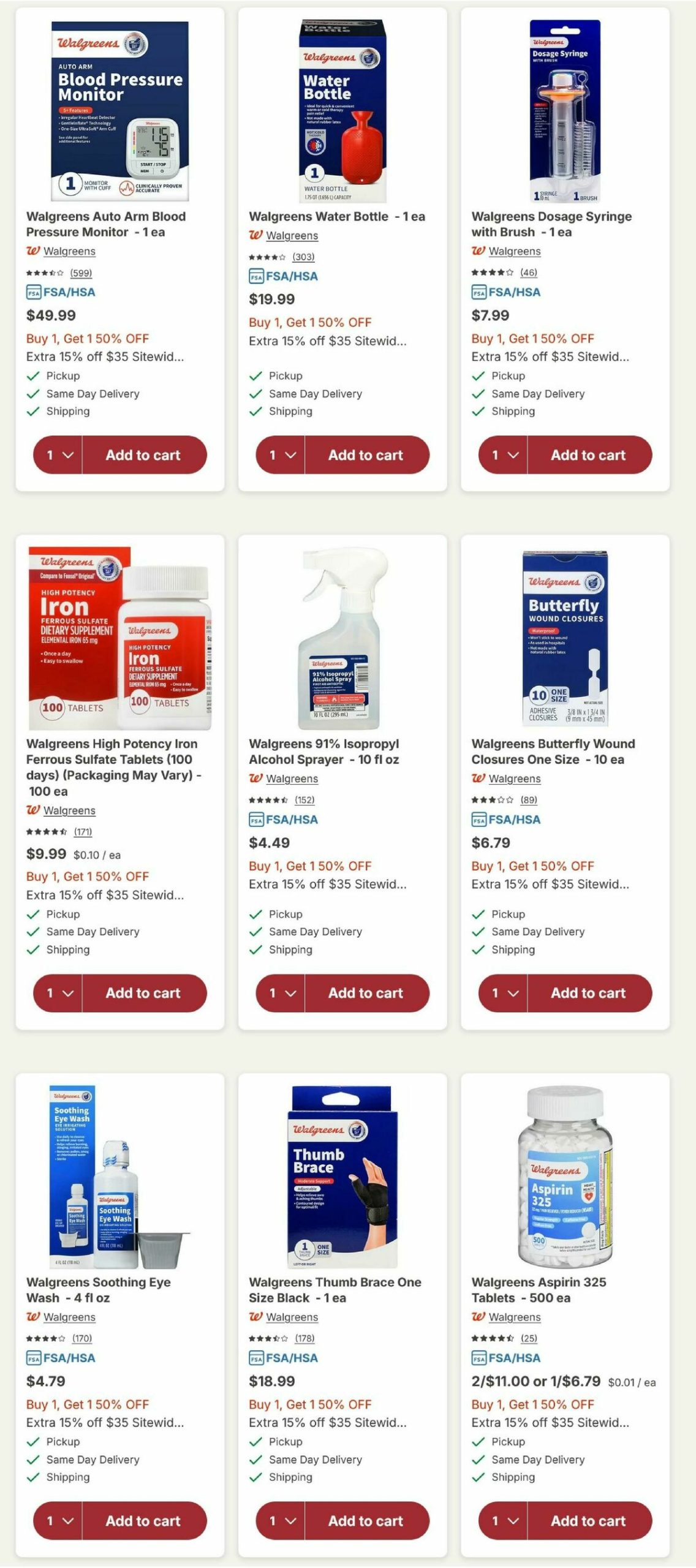Image resolution: width=696 pixels, height=1568 pixels.
Task: Open Walgreens brand link under Water Bottle
Action: pyautogui.click(x=292, y=235)
